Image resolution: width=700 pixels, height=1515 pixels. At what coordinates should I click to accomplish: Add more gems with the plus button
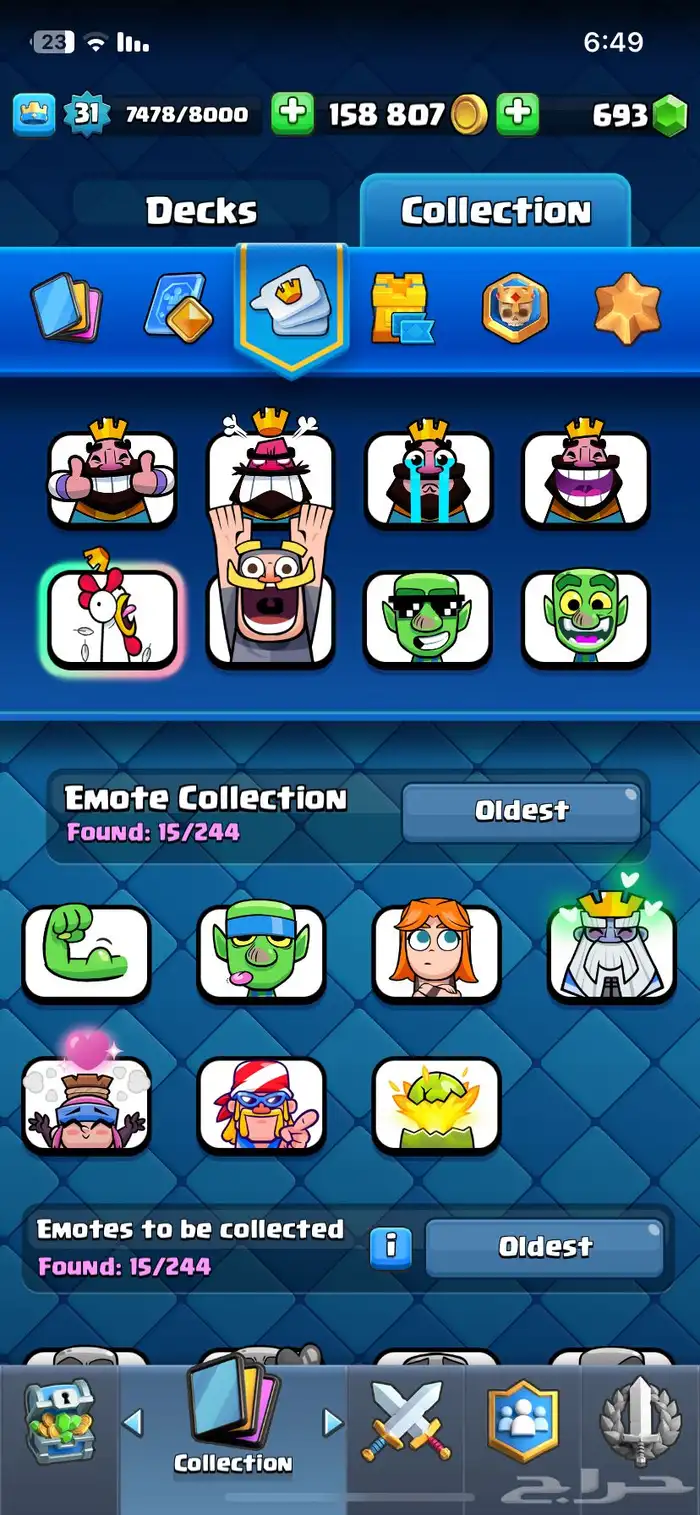(517, 115)
